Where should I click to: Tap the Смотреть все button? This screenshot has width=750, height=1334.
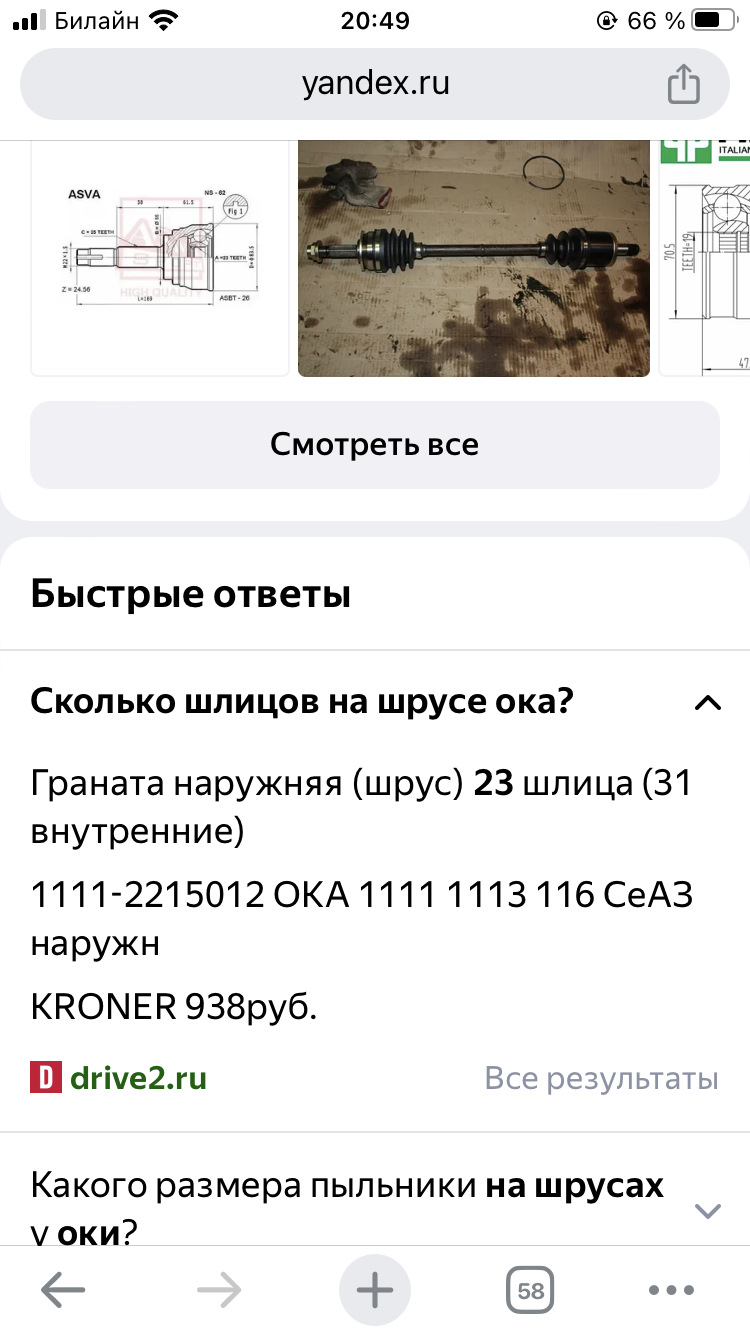pos(375,444)
